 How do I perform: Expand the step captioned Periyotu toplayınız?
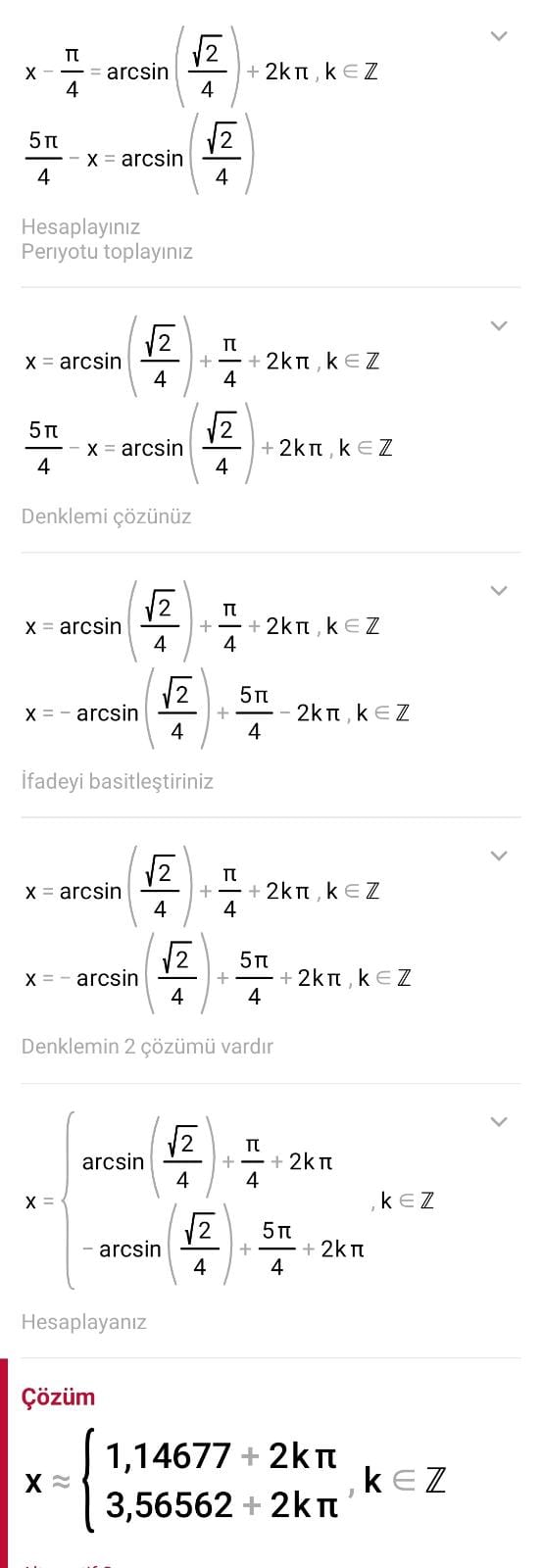499,36
